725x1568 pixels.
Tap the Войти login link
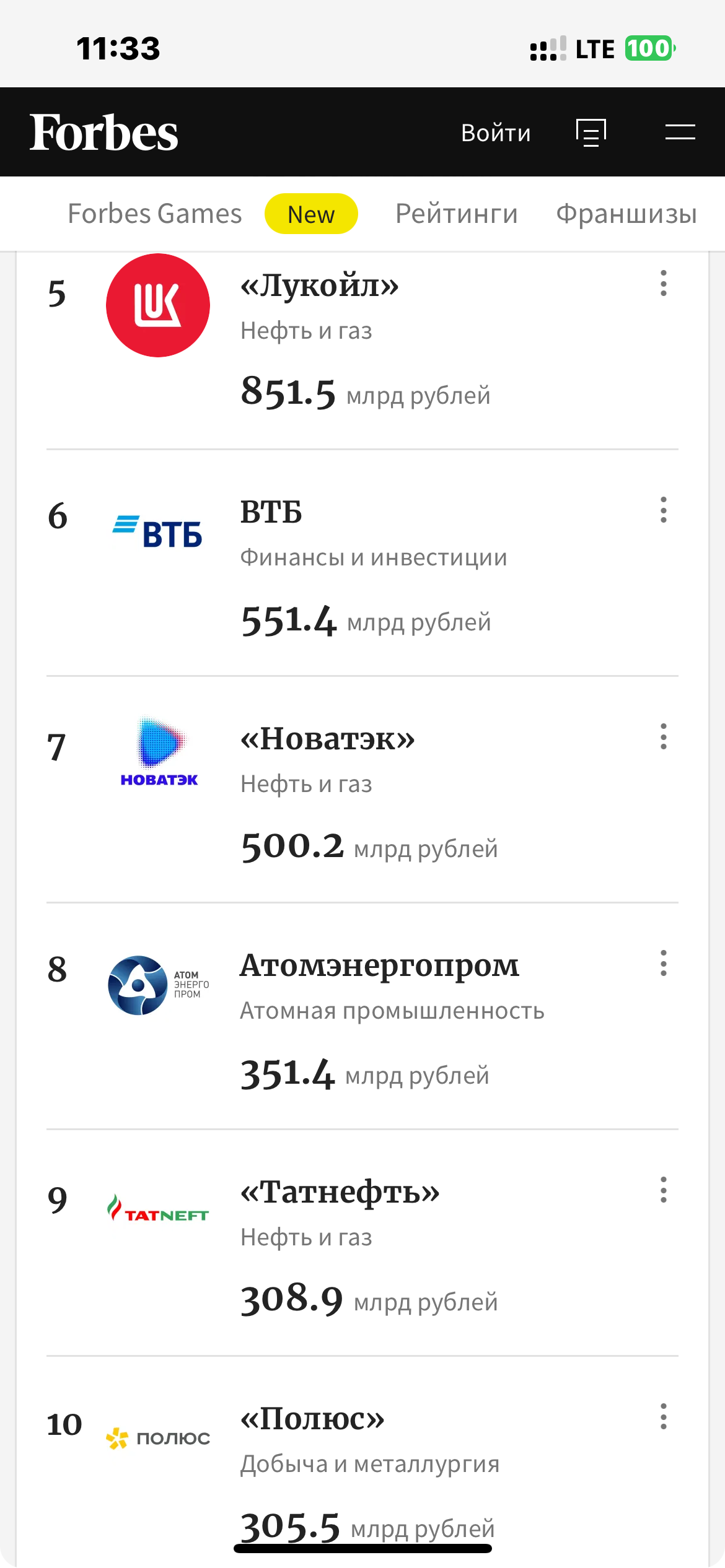pyautogui.click(x=496, y=133)
